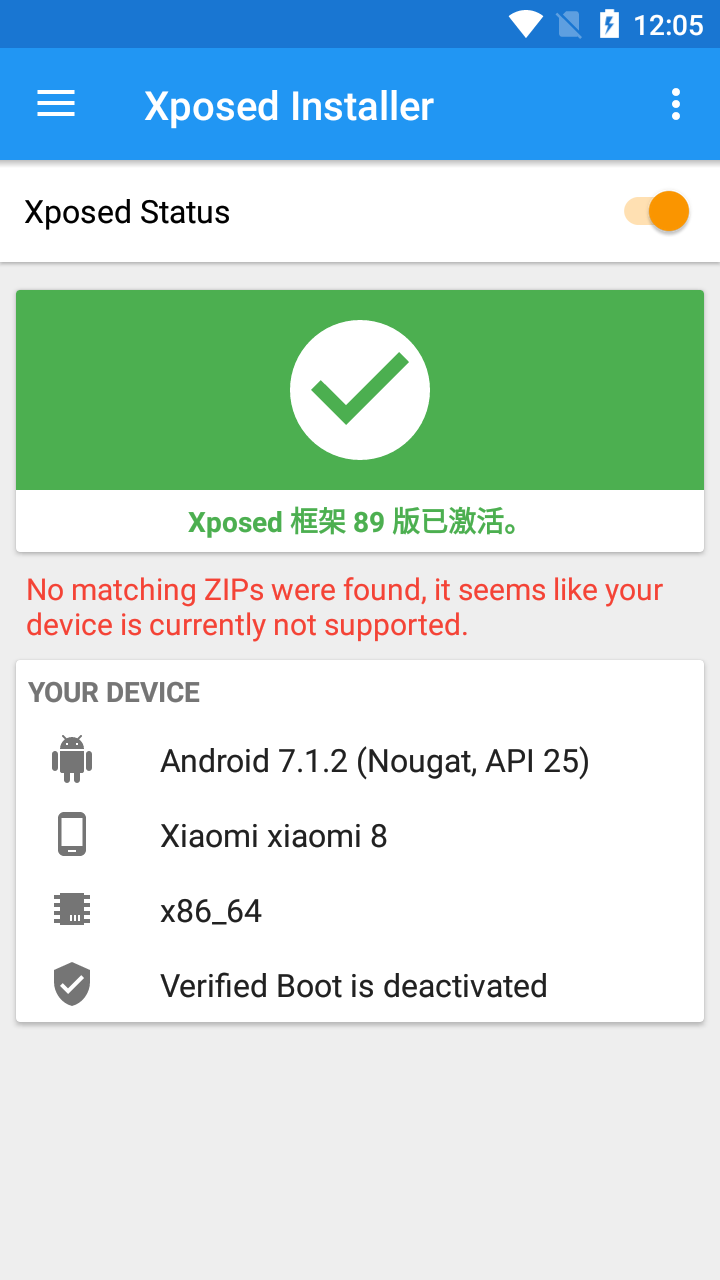Open the three-dot dropdown menu
720x1280 pixels.
[675, 104]
